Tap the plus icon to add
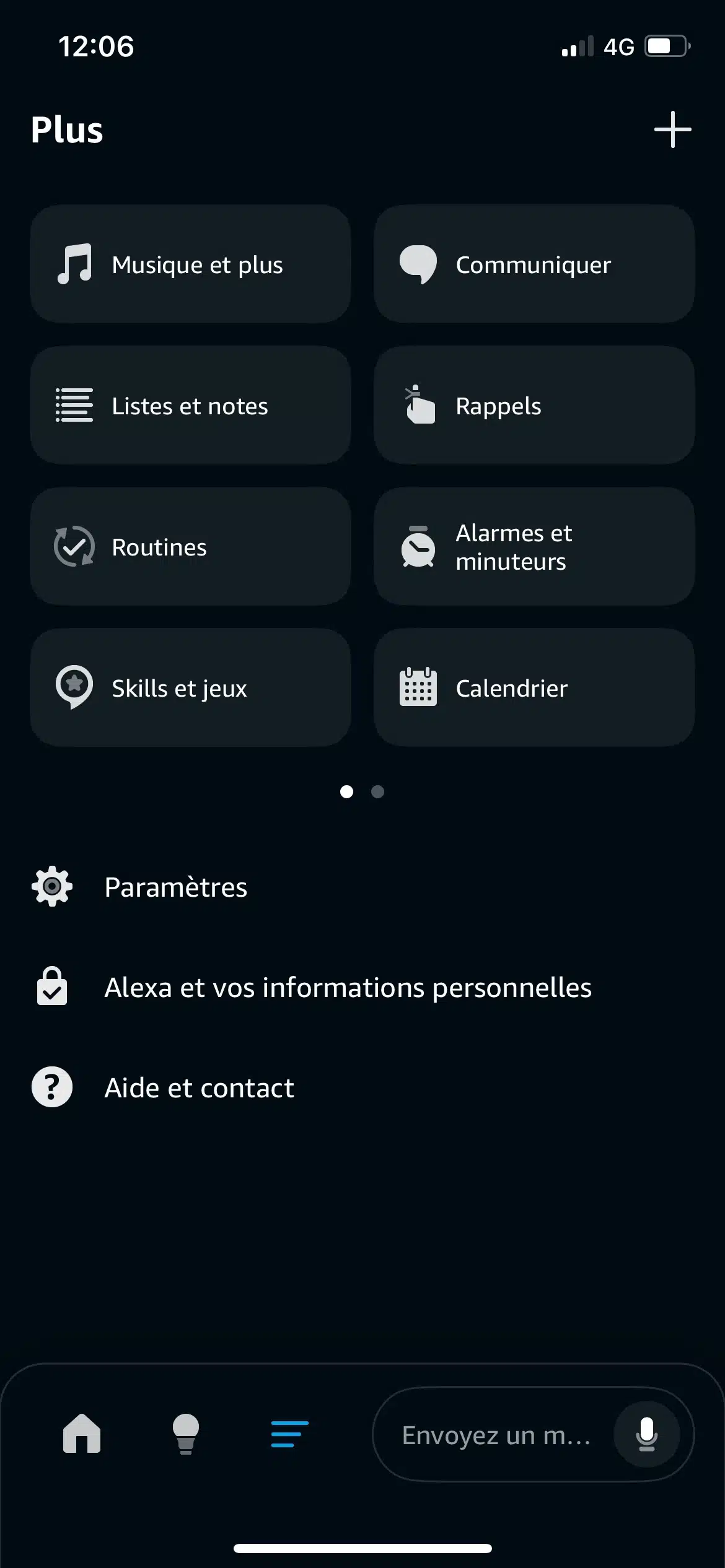725x1568 pixels. pos(672,129)
